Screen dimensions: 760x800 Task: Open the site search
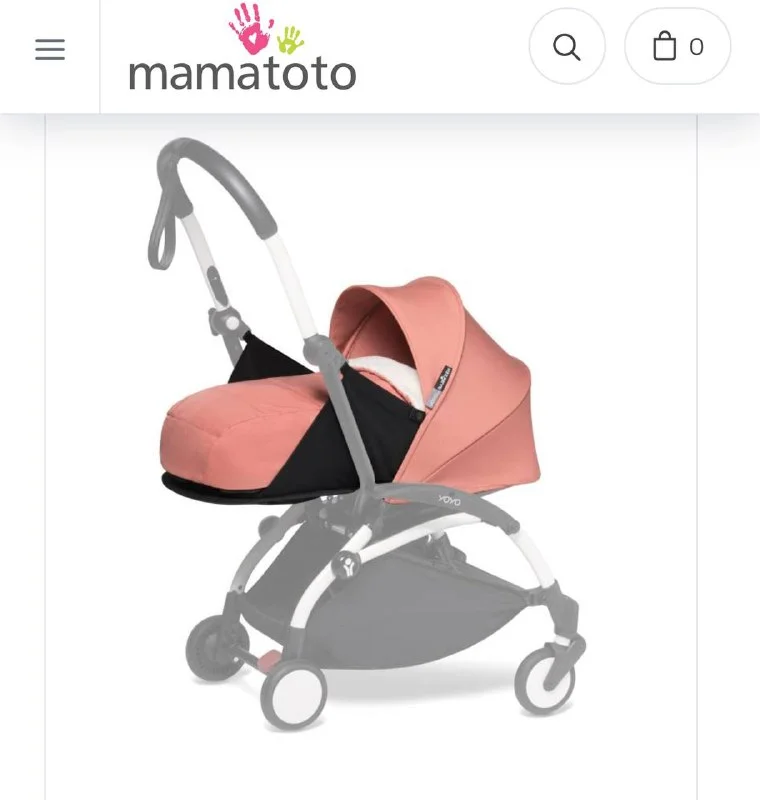pyautogui.click(x=567, y=47)
